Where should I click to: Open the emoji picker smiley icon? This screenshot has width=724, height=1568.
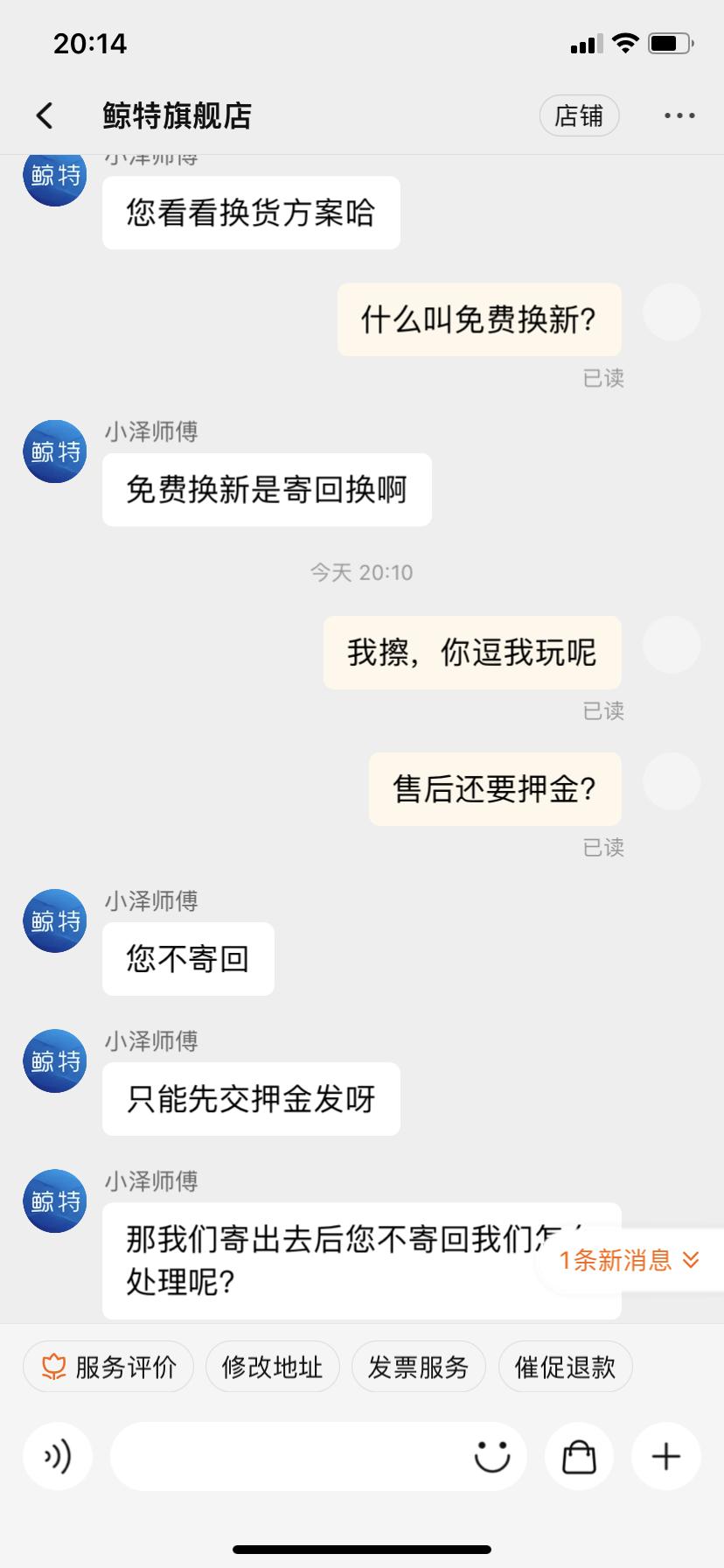(491, 1456)
